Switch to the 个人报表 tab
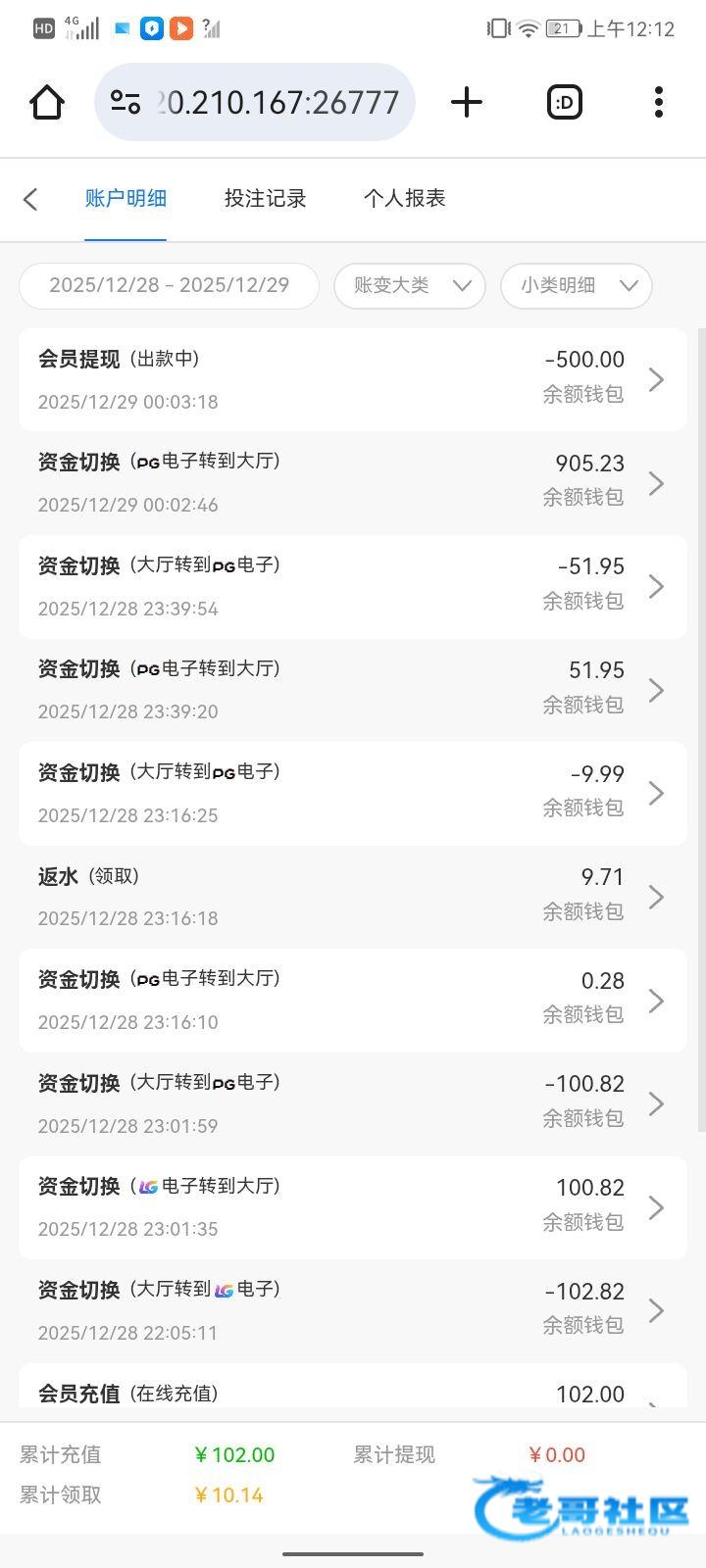This screenshot has width=706, height=1568. point(404,199)
